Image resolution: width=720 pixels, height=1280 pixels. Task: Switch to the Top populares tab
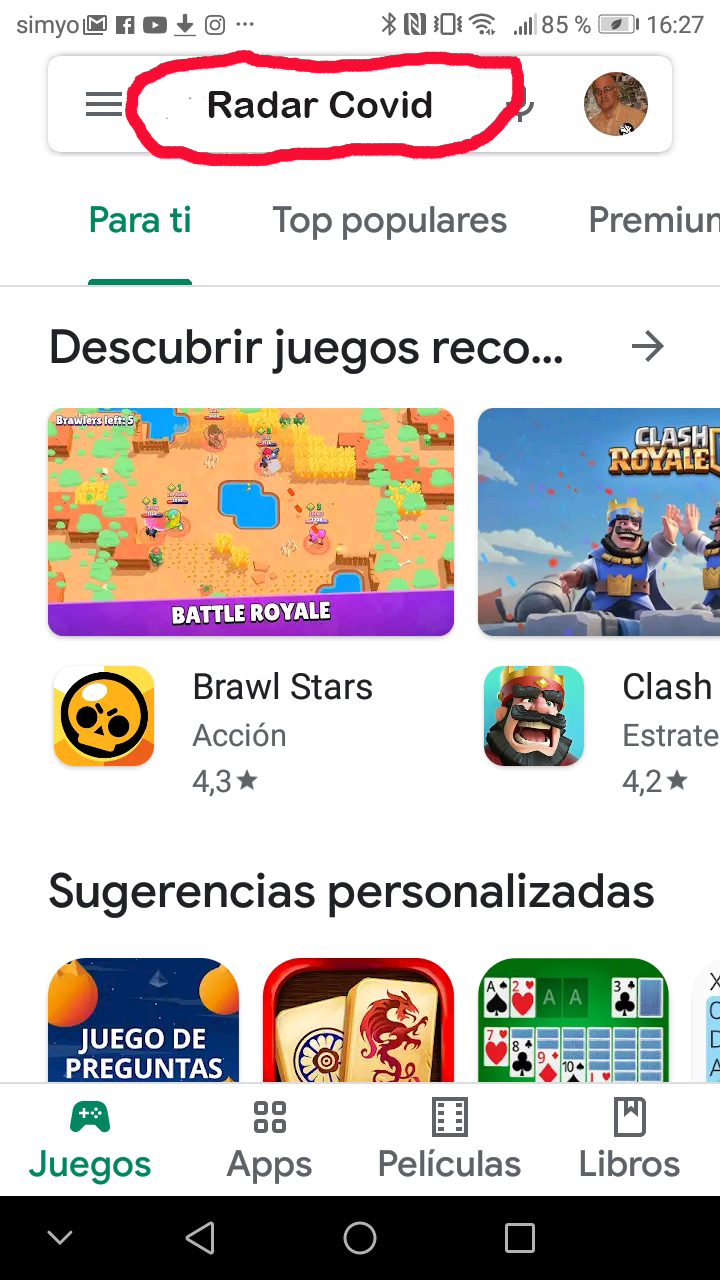click(390, 221)
